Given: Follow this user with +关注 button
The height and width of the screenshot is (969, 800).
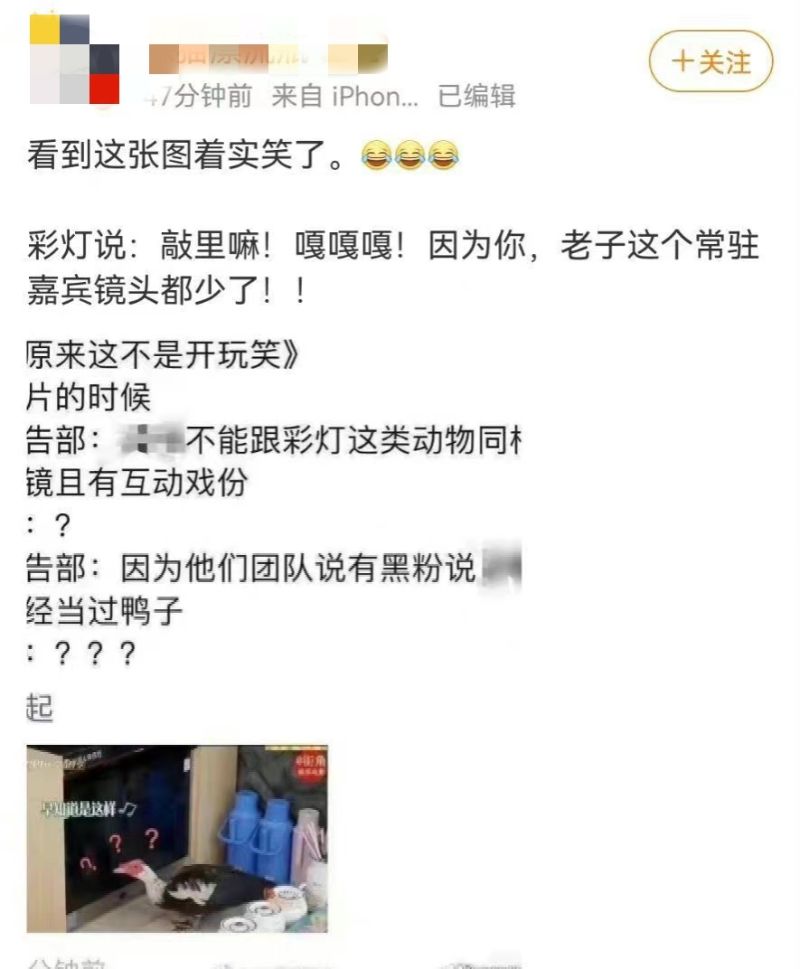Looking at the screenshot, I should [711, 61].
